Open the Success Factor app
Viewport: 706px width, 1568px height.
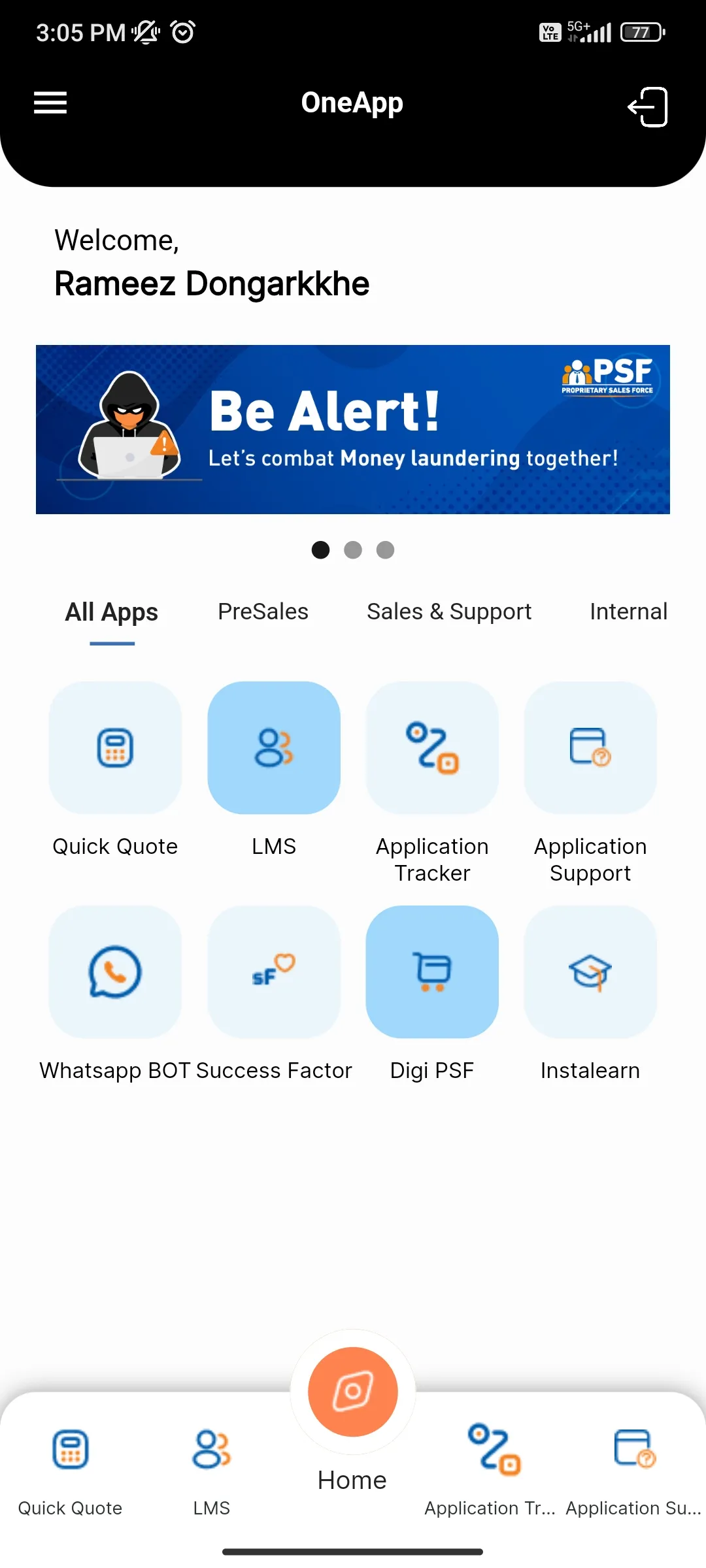pos(274,972)
